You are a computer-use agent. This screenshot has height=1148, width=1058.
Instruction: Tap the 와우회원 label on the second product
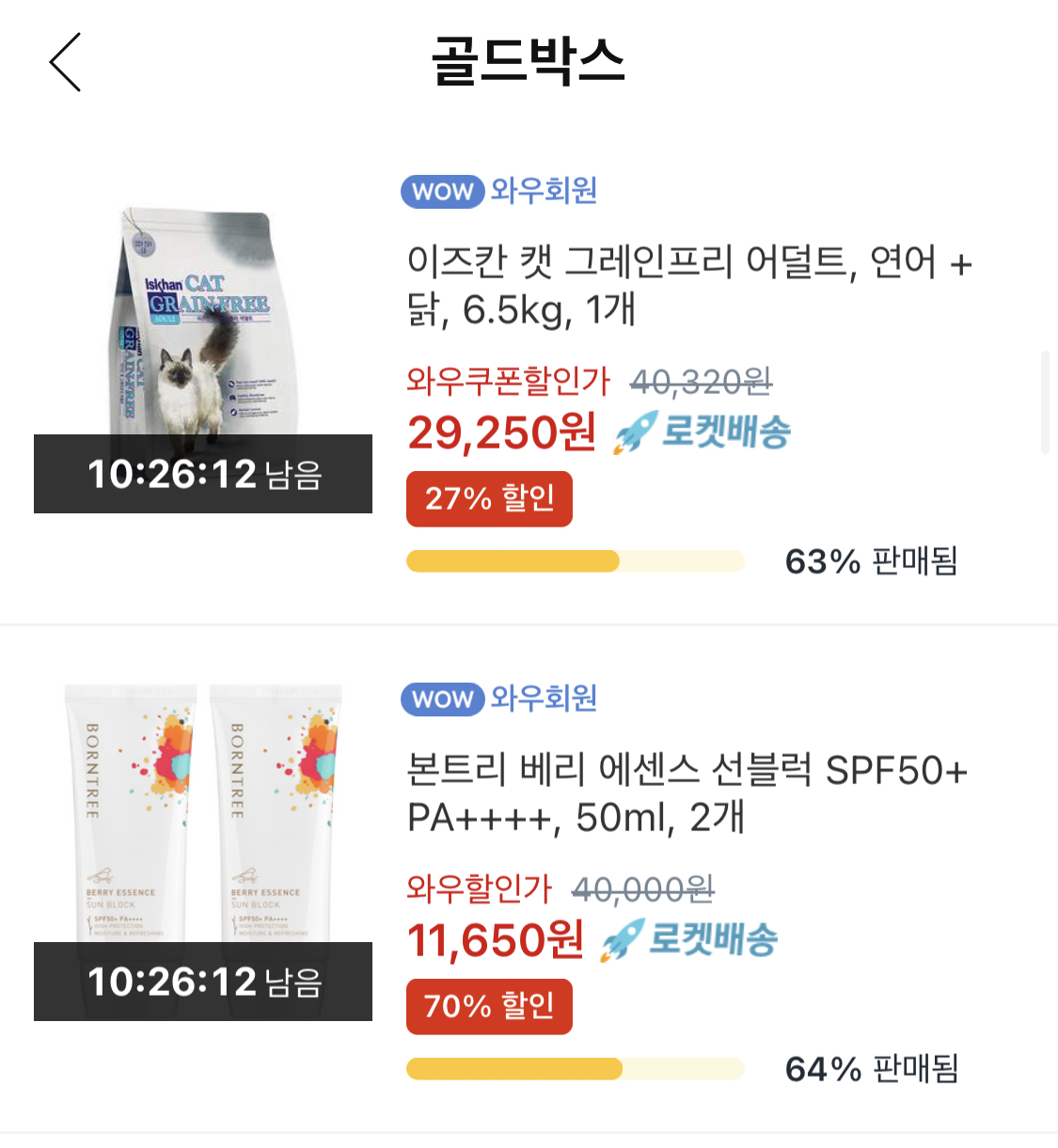545,700
